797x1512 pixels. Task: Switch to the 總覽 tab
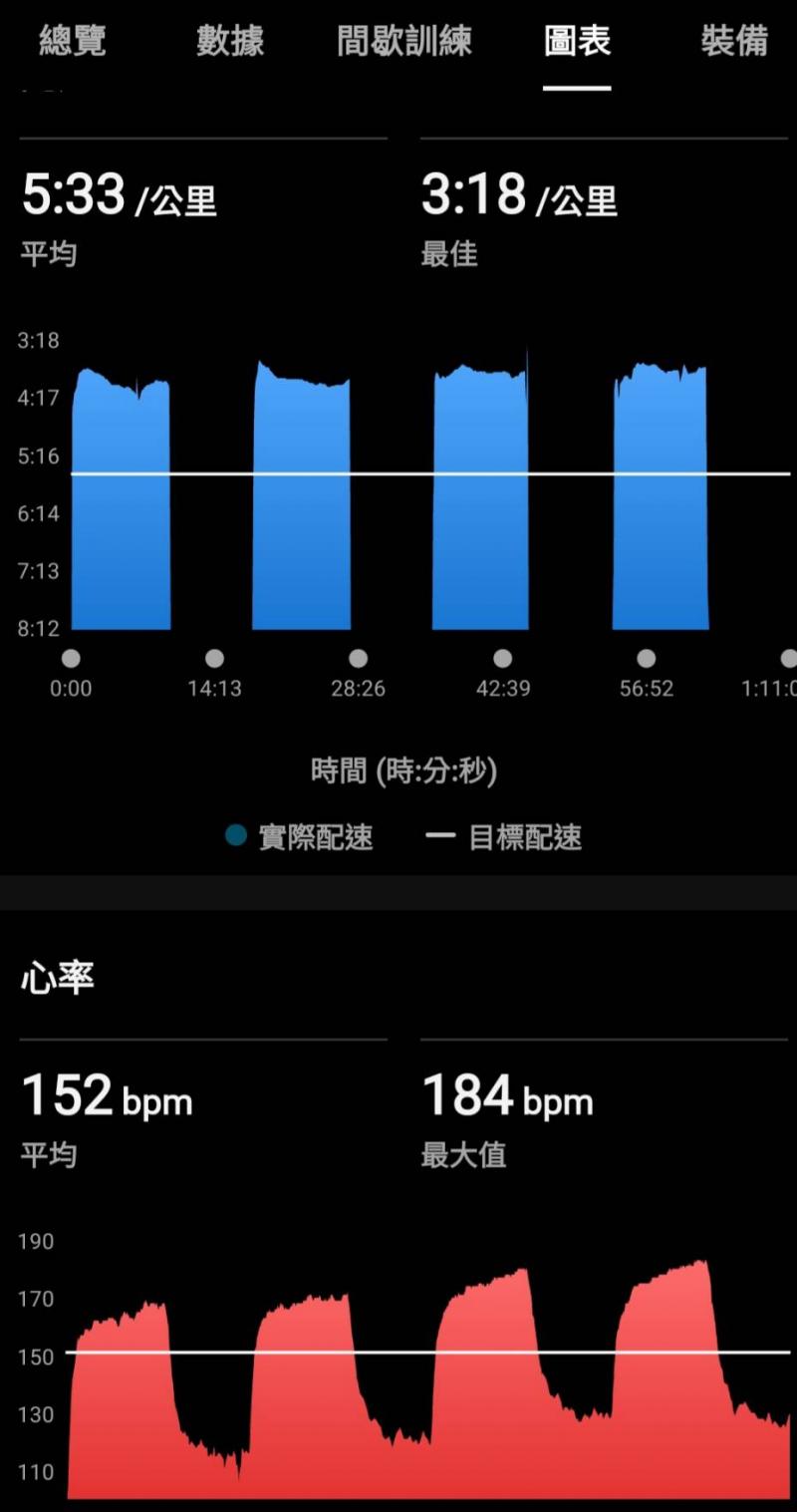[73, 42]
